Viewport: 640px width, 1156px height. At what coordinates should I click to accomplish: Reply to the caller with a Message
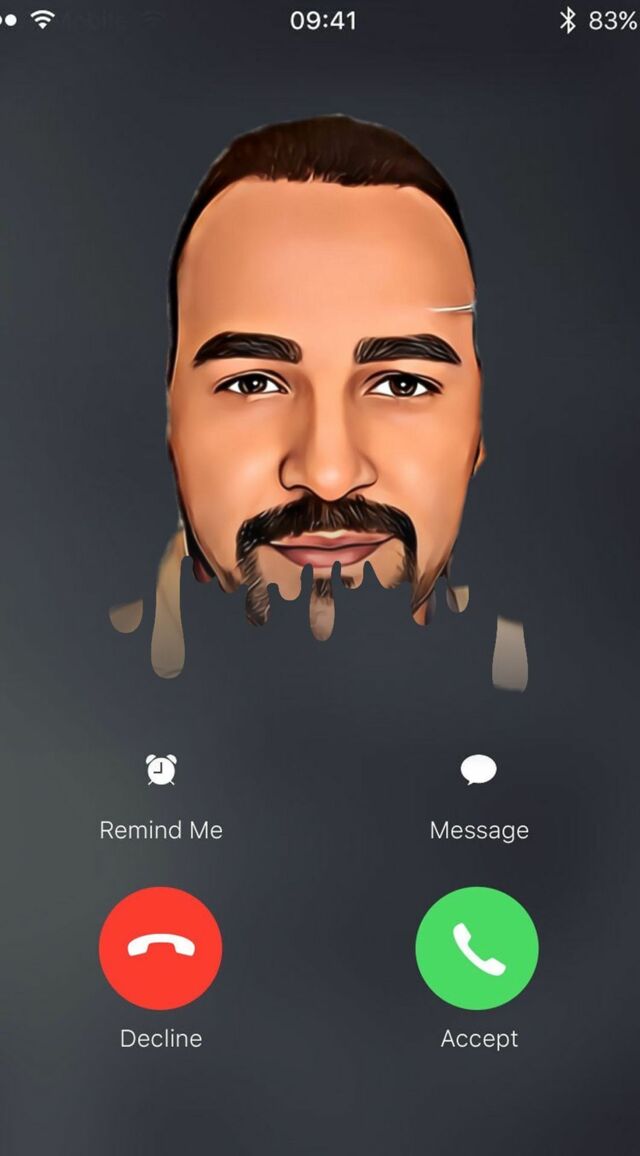(x=478, y=771)
